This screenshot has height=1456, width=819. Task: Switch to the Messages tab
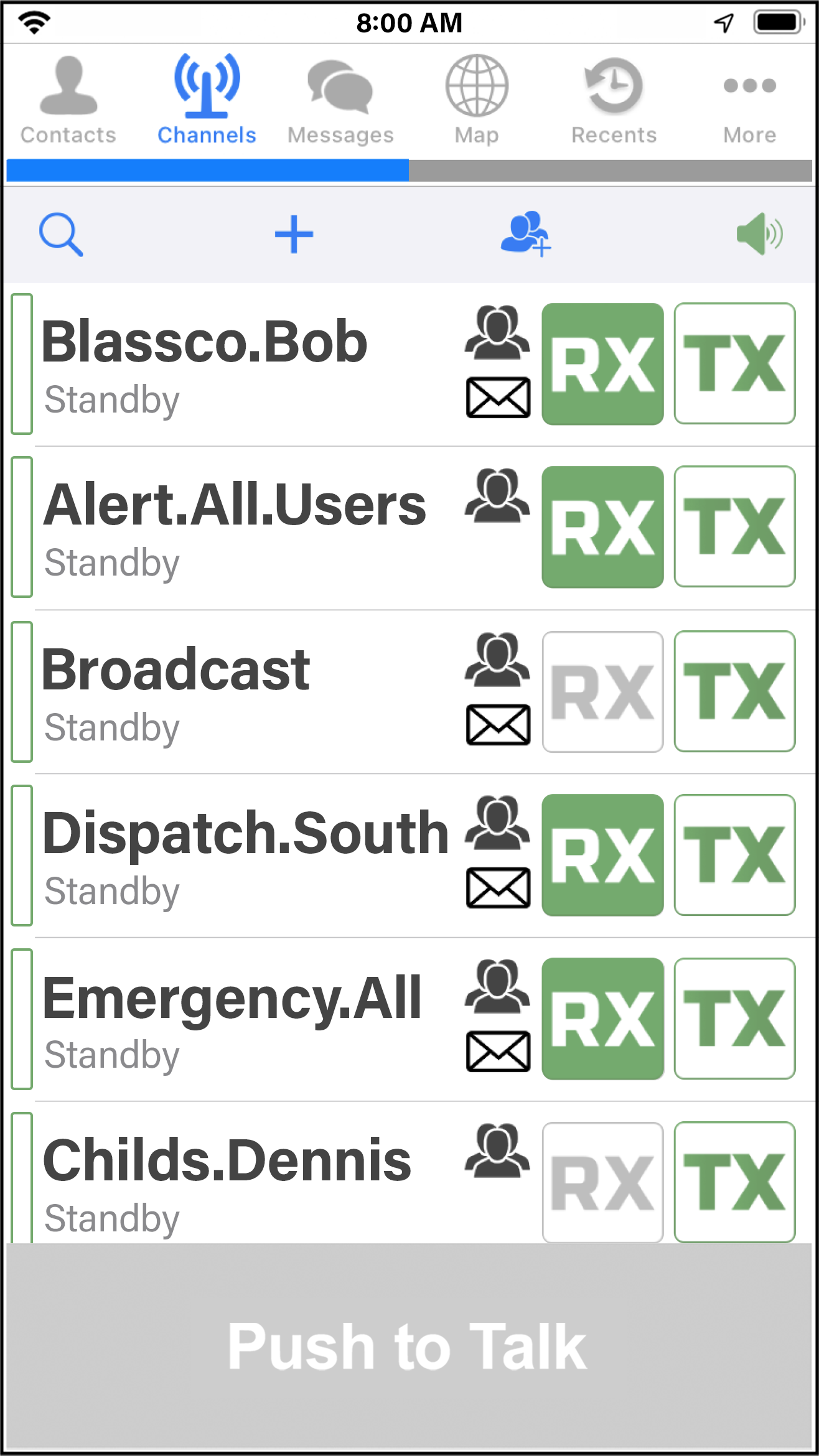(x=340, y=100)
